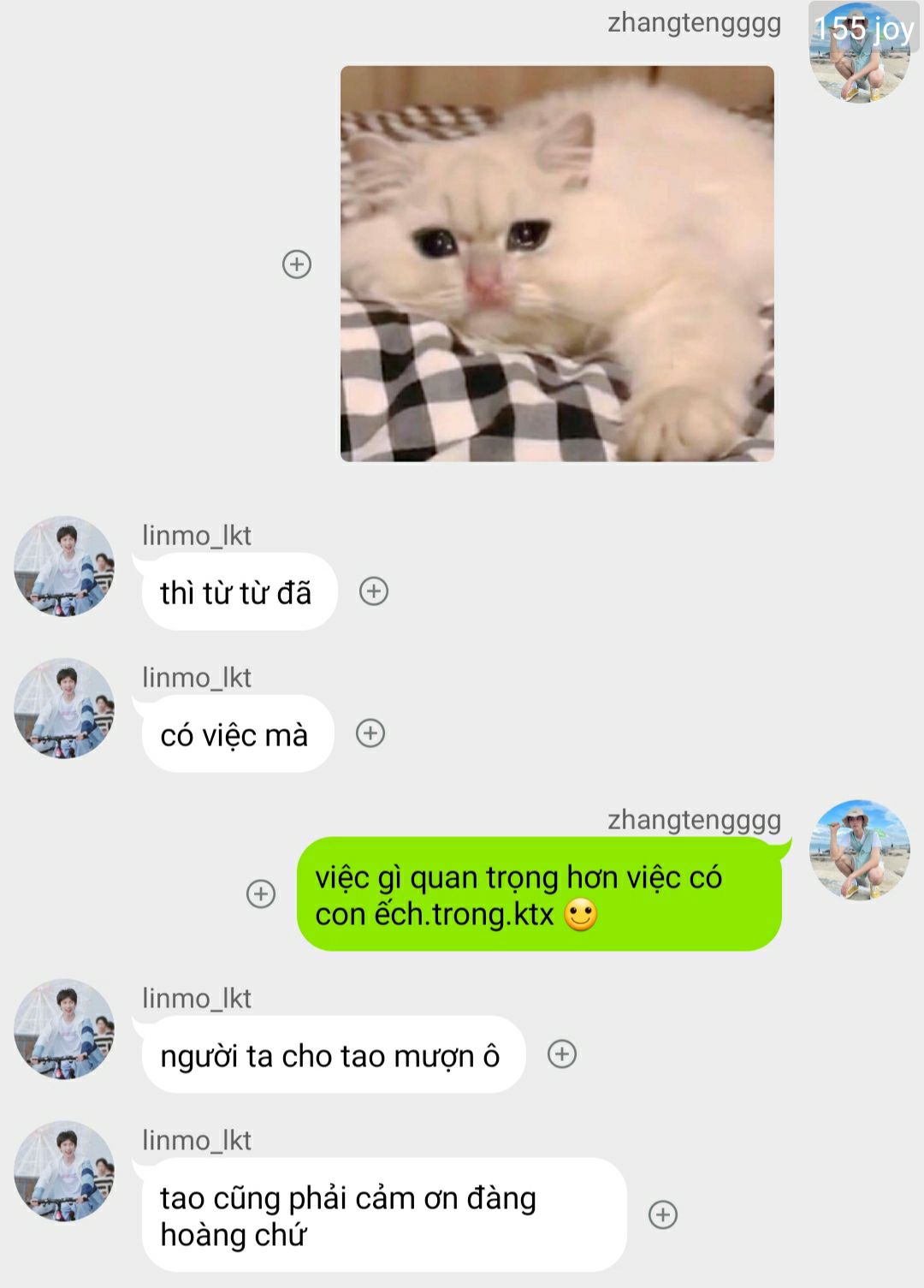Screen dimensions: 924x1288
Task: React to "người ta cho tao mượn ô"
Action: pyautogui.click(x=562, y=1054)
